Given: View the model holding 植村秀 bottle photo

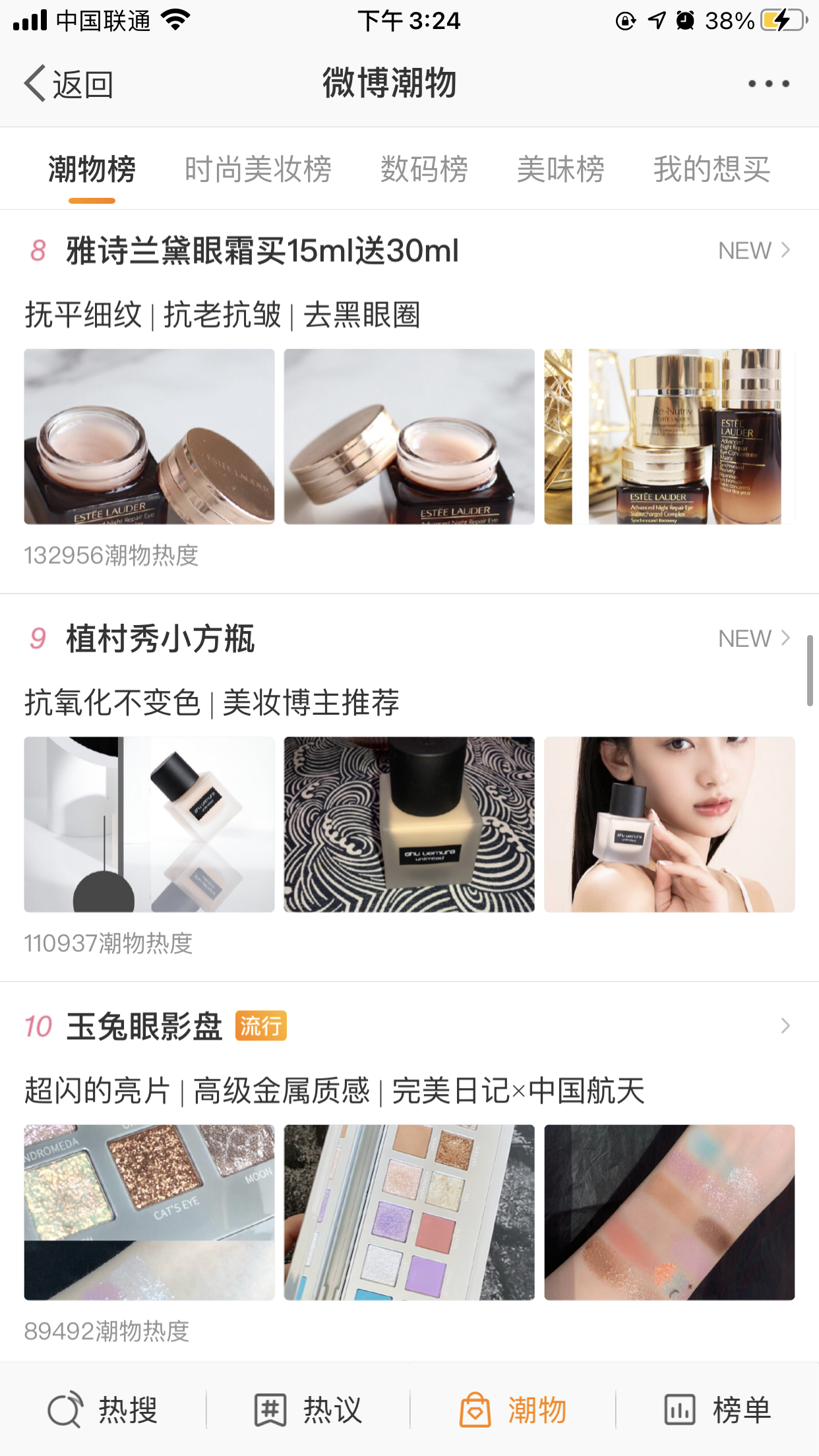Looking at the screenshot, I should (669, 824).
